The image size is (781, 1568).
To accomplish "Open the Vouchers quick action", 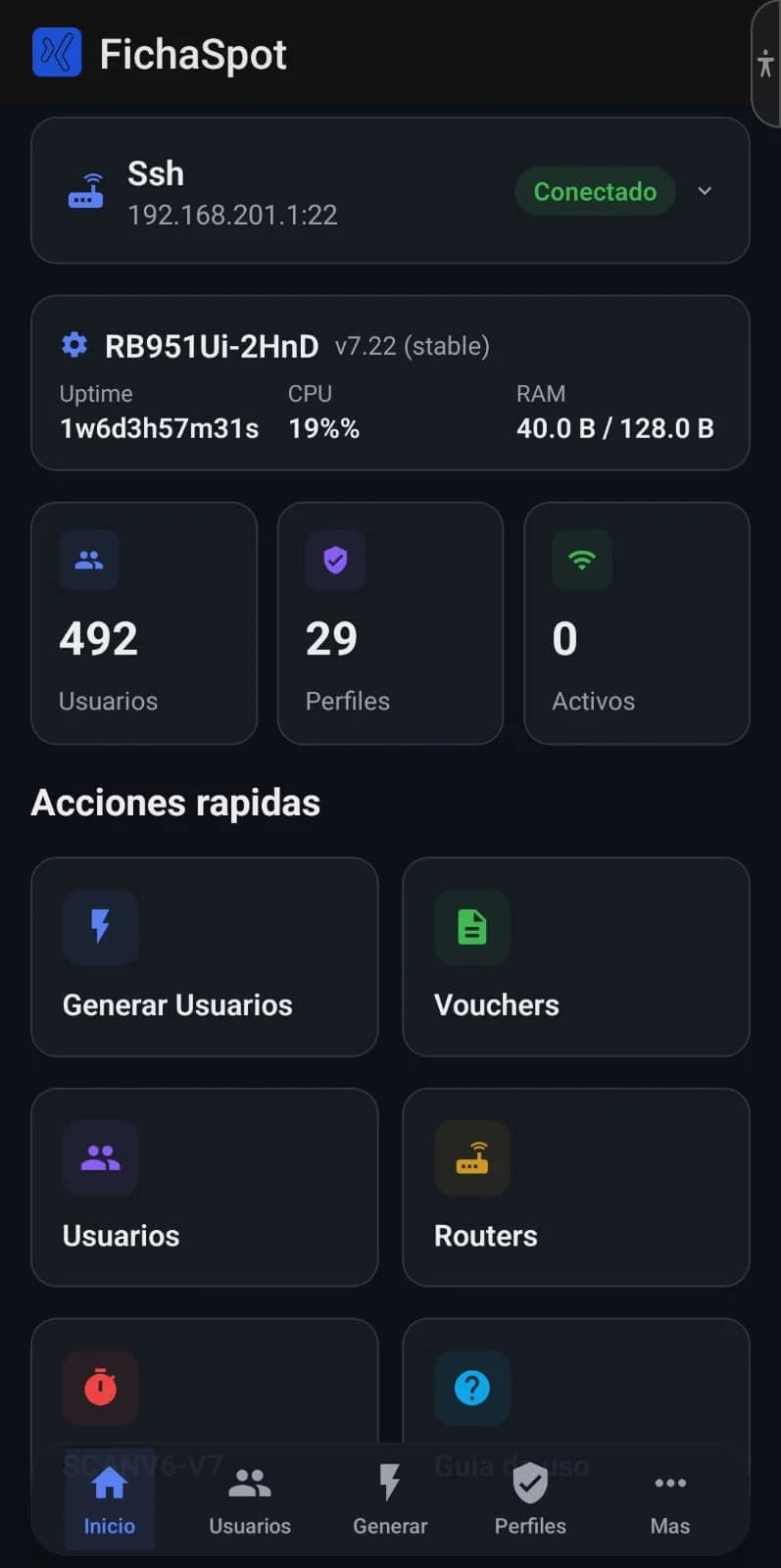I will click(x=575, y=957).
